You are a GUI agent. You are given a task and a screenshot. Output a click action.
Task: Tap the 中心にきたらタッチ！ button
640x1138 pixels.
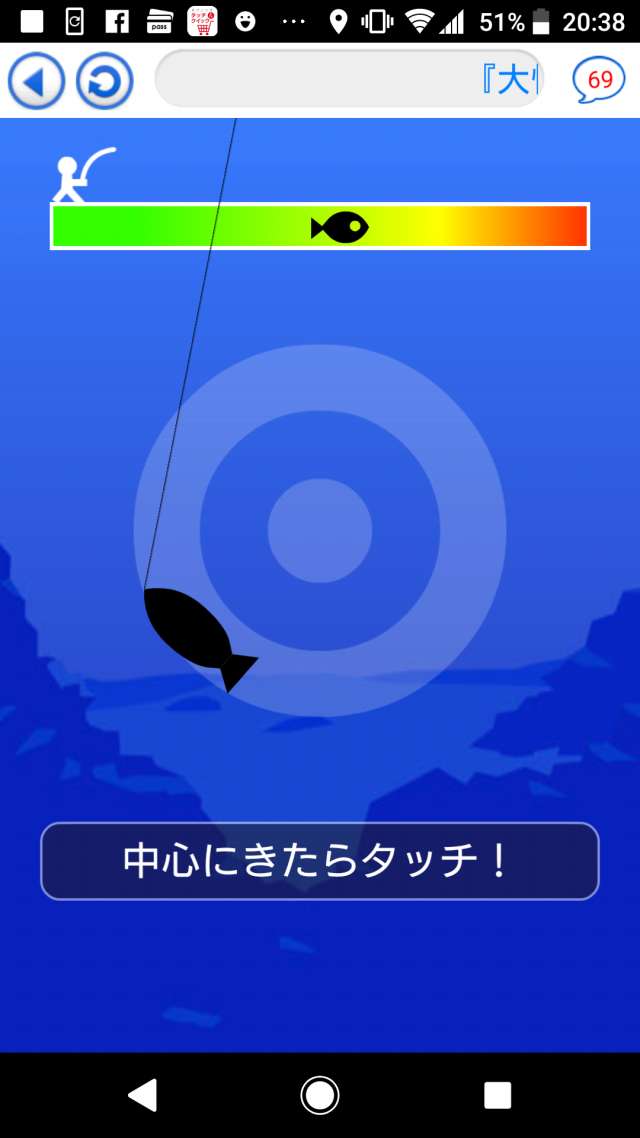[x=320, y=861]
